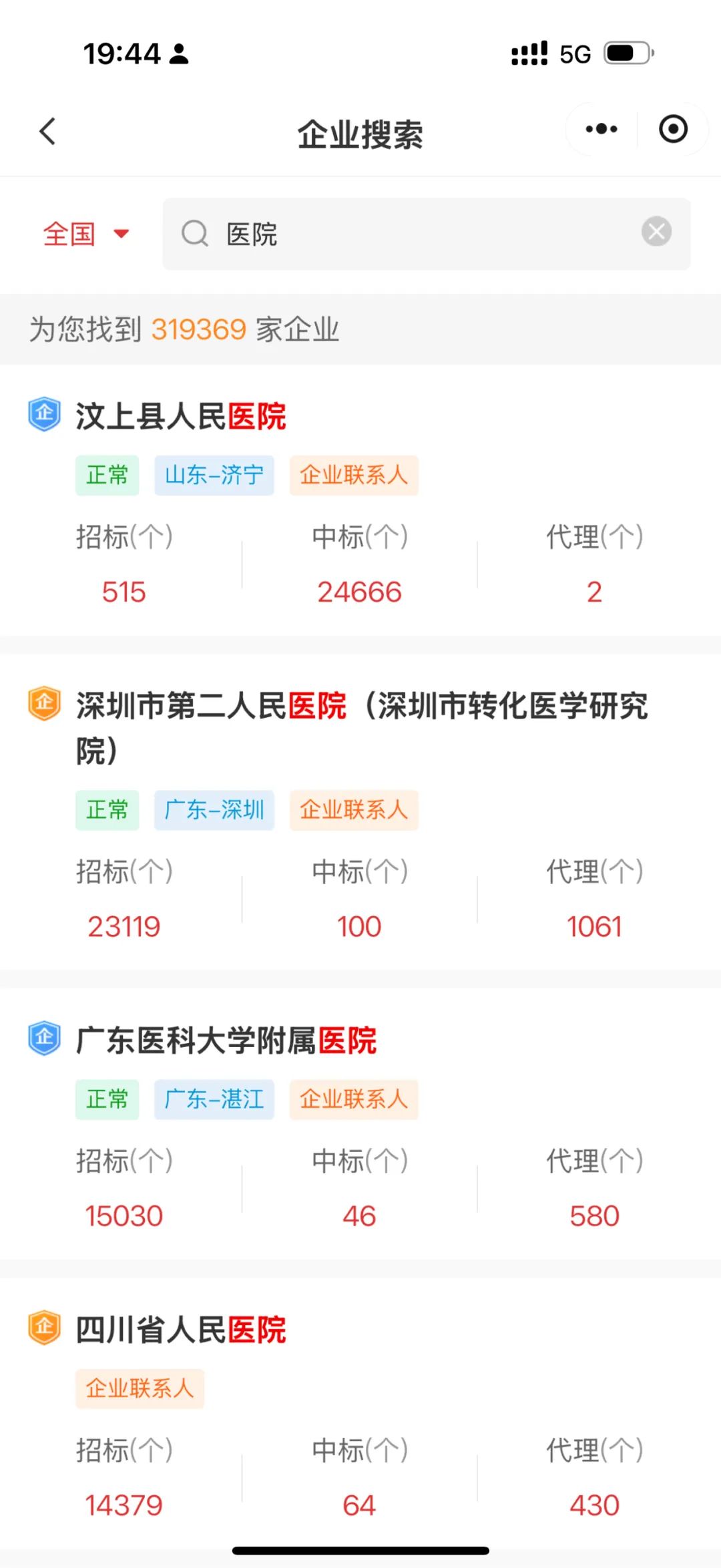Tap 企业联系人 tag under 四川省人民医院
The width and height of the screenshot is (721, 1568).
(140, 1388)
